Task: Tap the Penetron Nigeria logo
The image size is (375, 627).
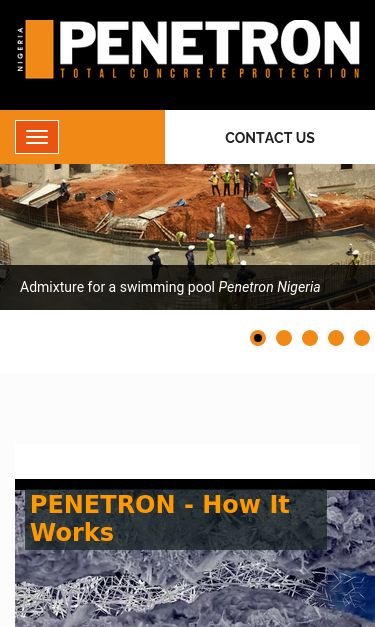Action: pyautogui.click(x=188, y=49)
